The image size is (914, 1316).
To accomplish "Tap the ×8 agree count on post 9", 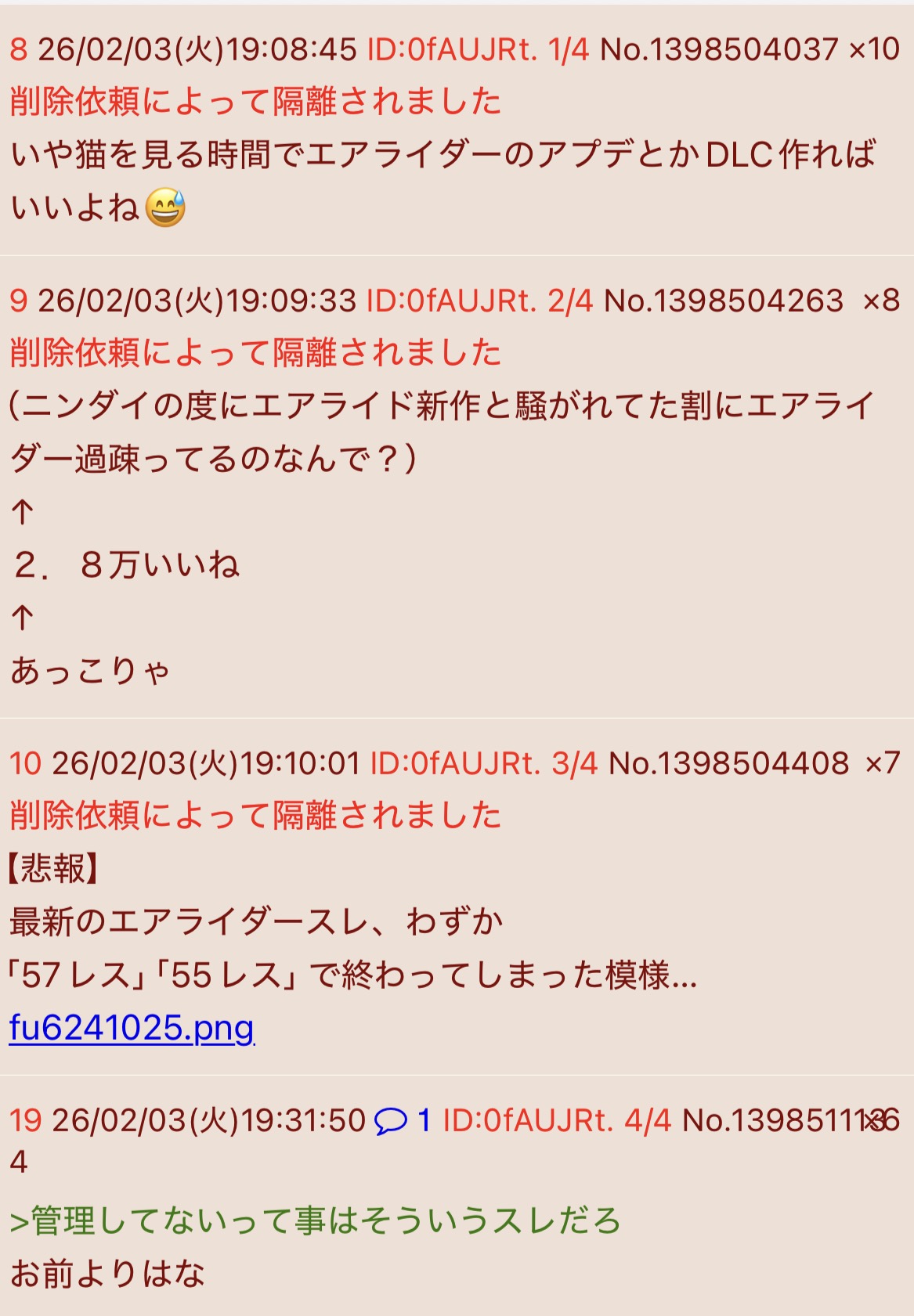I will (880, 301).
